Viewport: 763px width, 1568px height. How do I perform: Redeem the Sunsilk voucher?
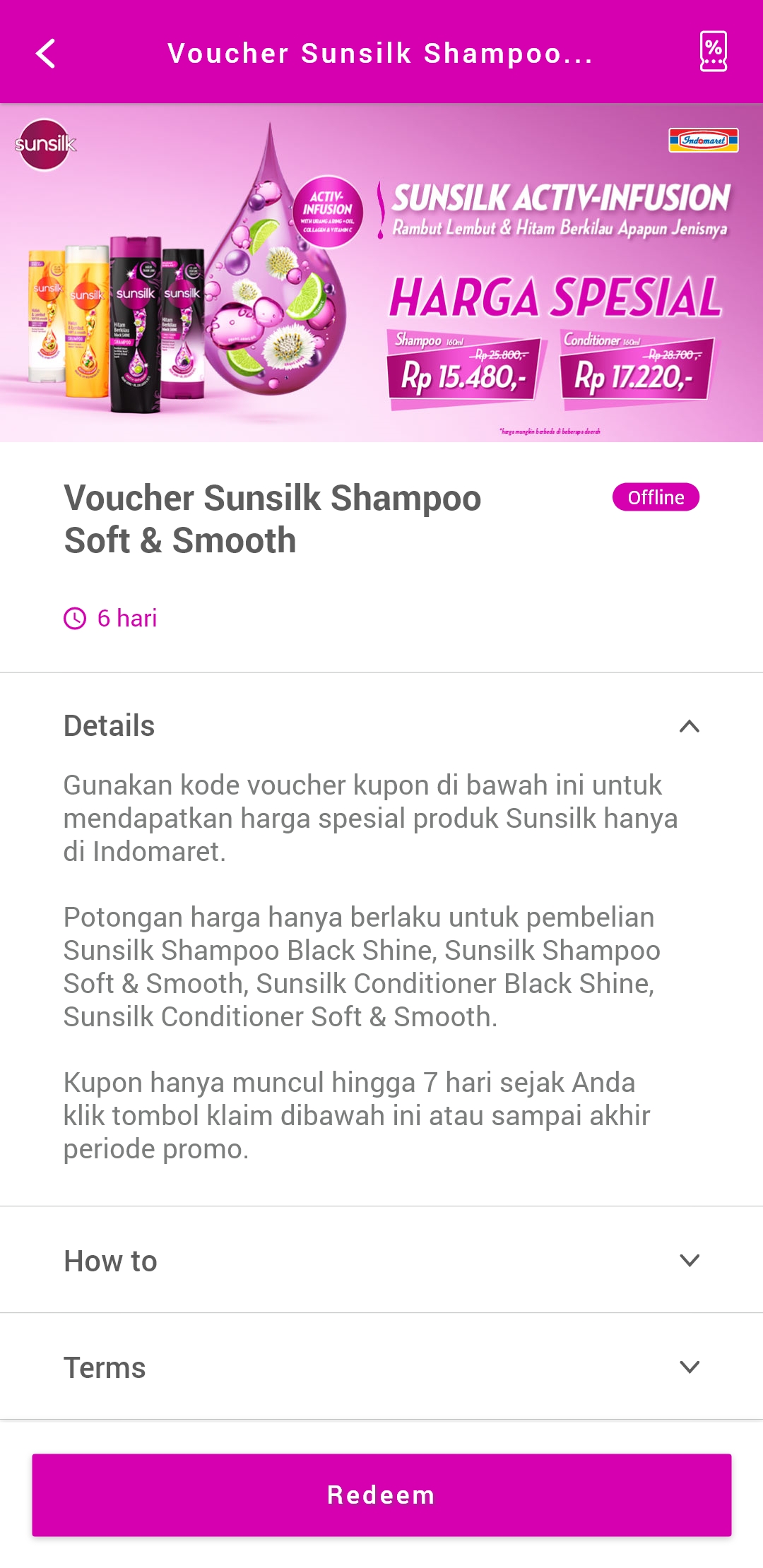[381, 1495]
